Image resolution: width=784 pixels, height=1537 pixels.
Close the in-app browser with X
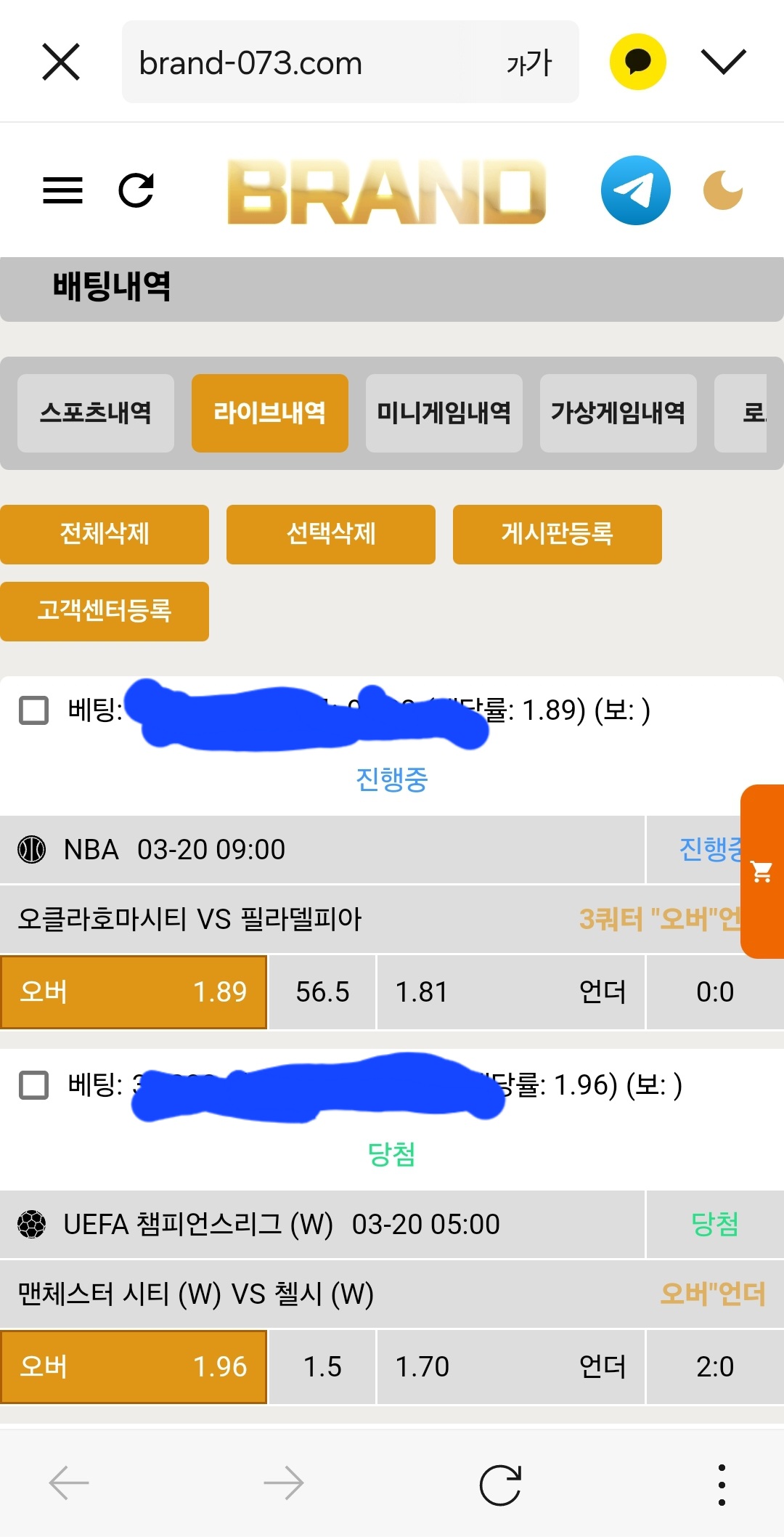click(x=61, y=62)
